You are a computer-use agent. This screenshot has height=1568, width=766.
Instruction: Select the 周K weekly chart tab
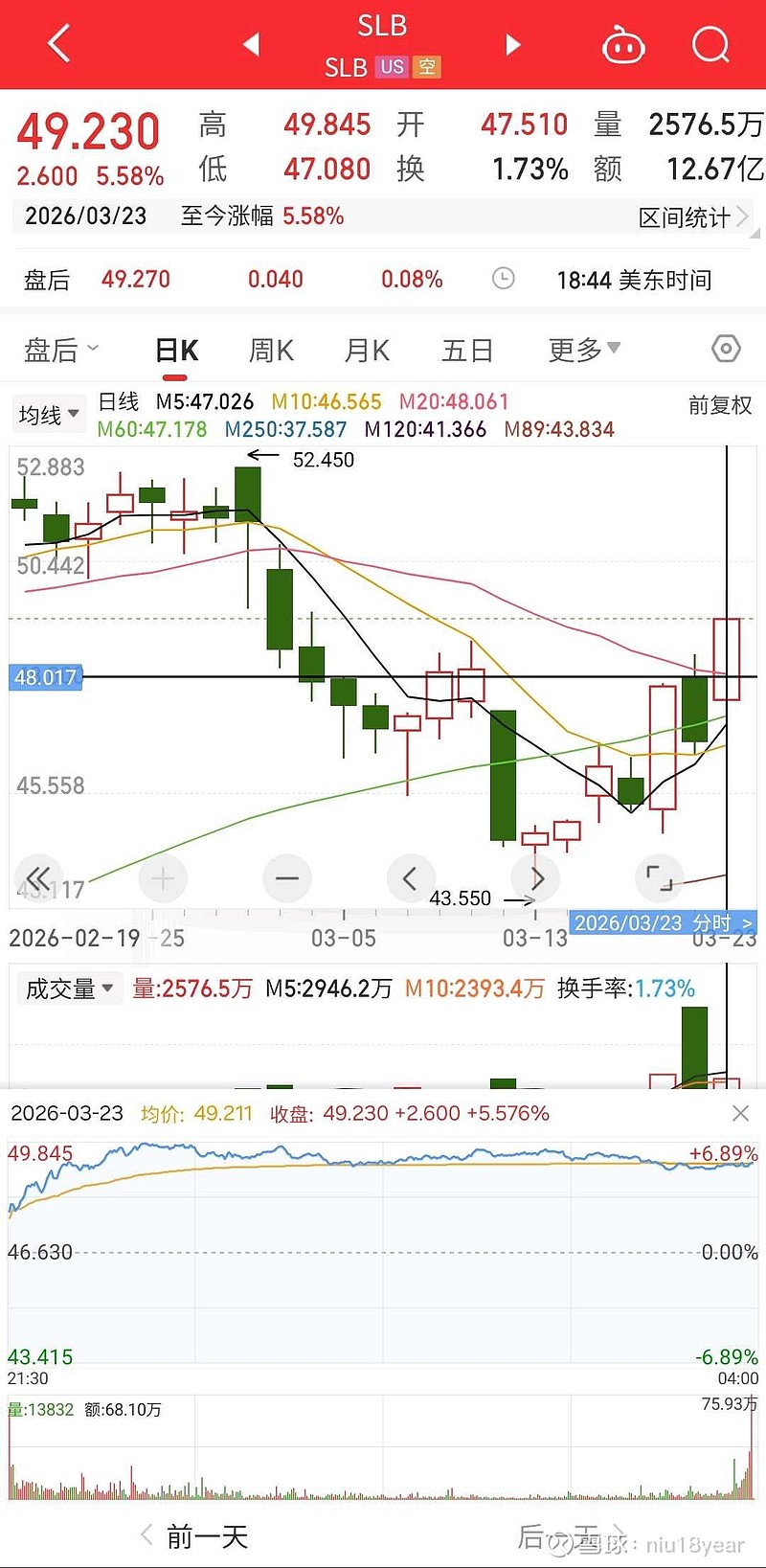[x=271, y=351]
